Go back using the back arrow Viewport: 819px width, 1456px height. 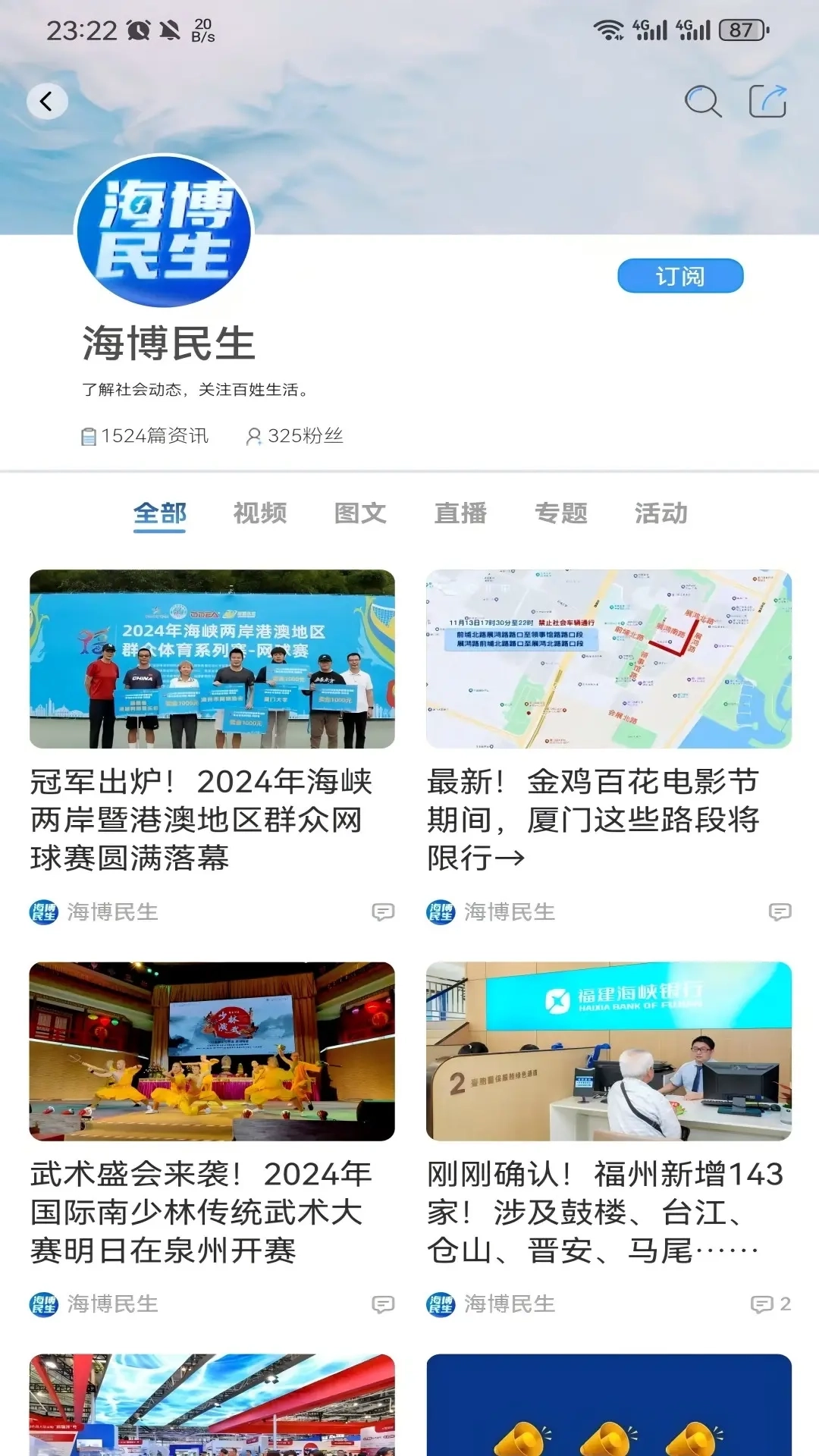[x=47, y=100]
